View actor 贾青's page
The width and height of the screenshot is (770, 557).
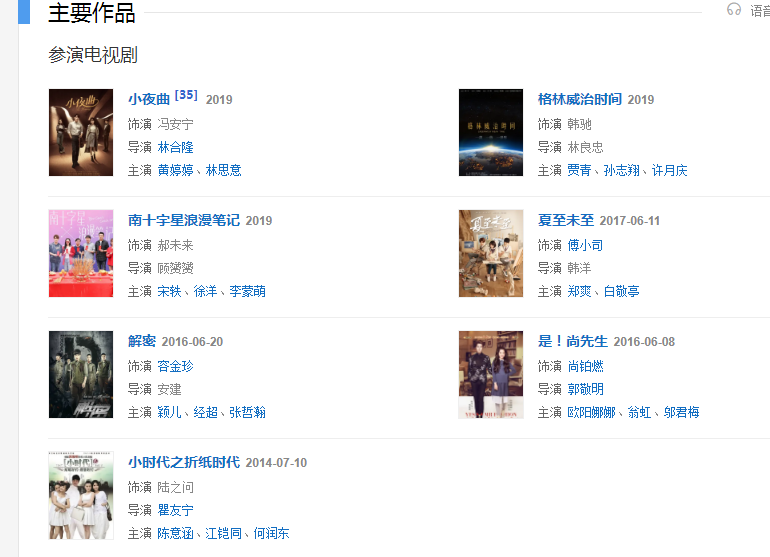point(579,170)
